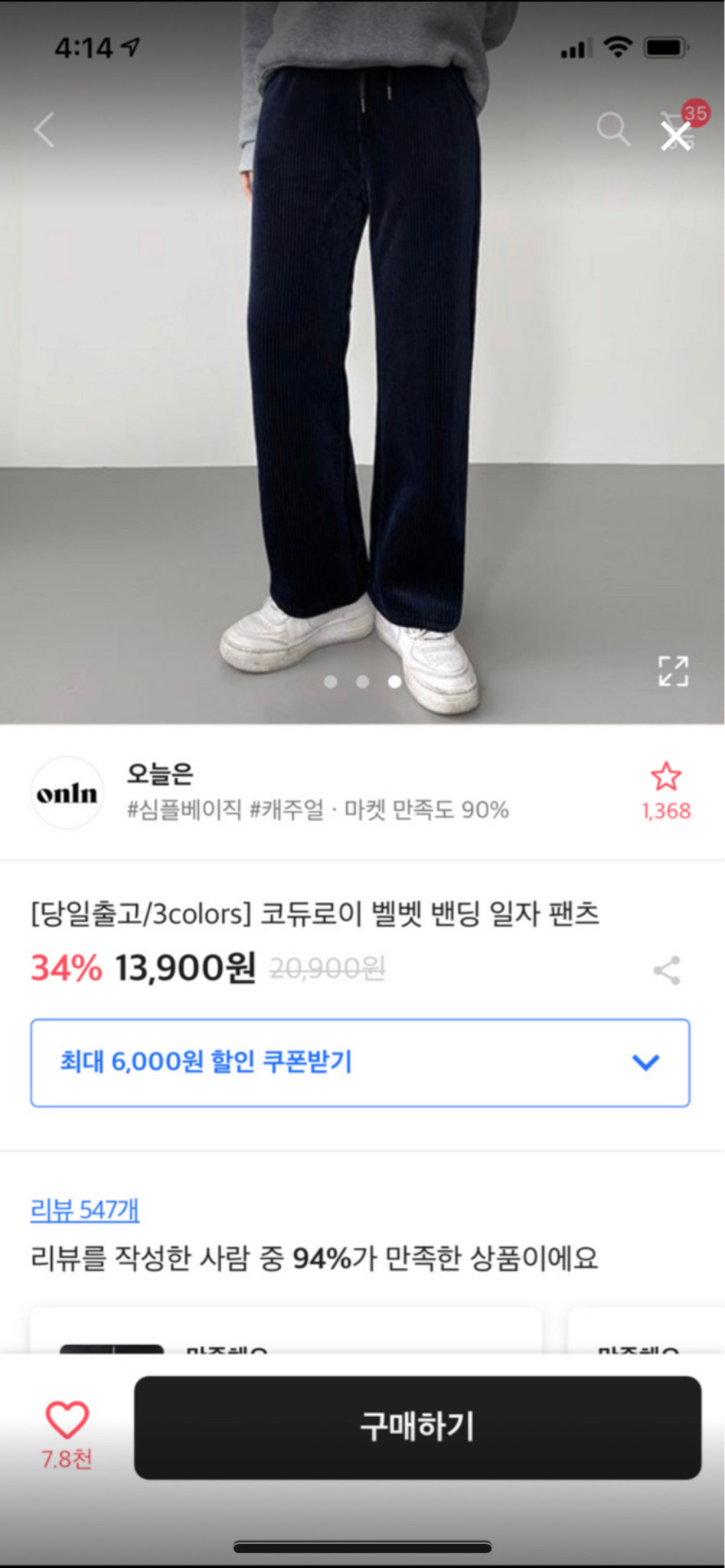Toggle the store favorite star
The height and width of the screenshot is (1568, 725).
click(x=668, y=776)
